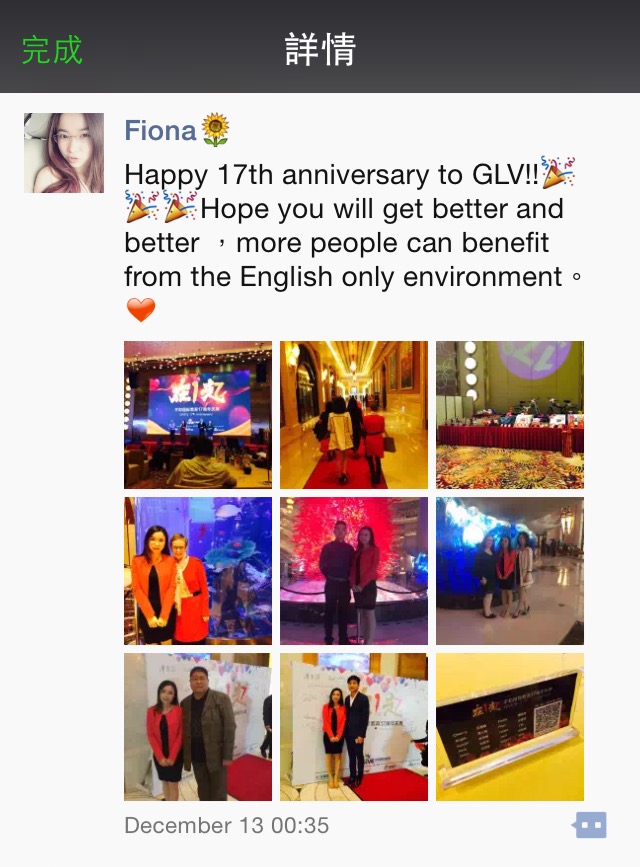
Task: Open Fiona's name link
Action: [x=162, y=131]
